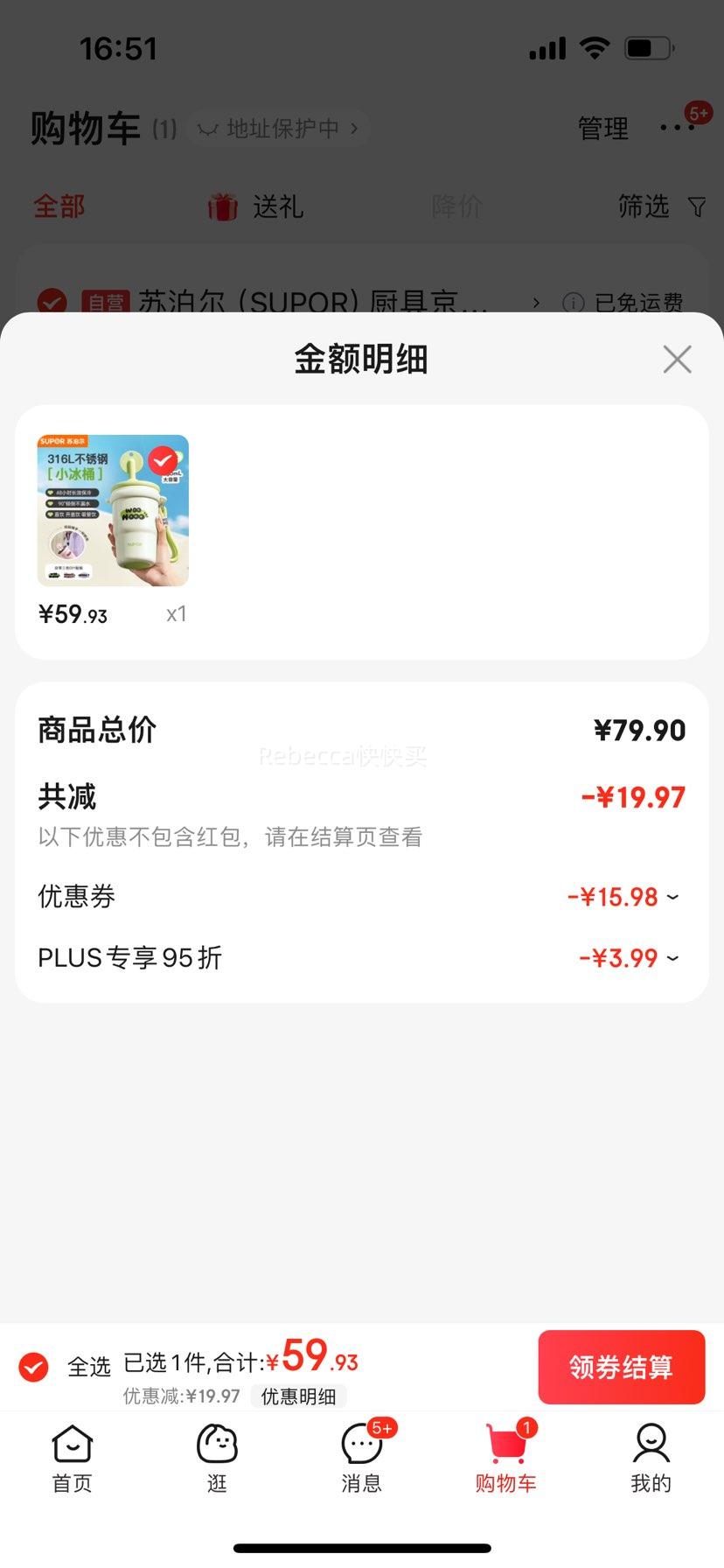Tap the more options ellipsis with 5+ badge

676,127
